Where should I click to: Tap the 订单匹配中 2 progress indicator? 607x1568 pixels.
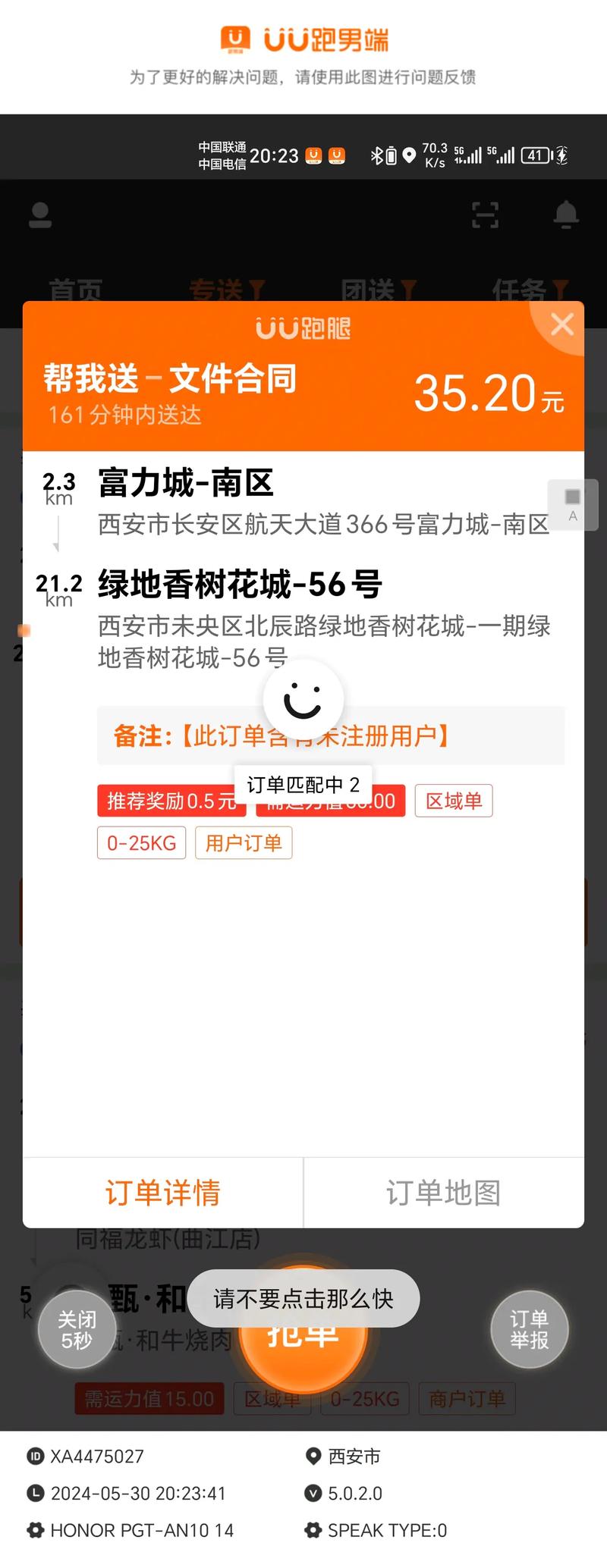[x=303, y=785]
